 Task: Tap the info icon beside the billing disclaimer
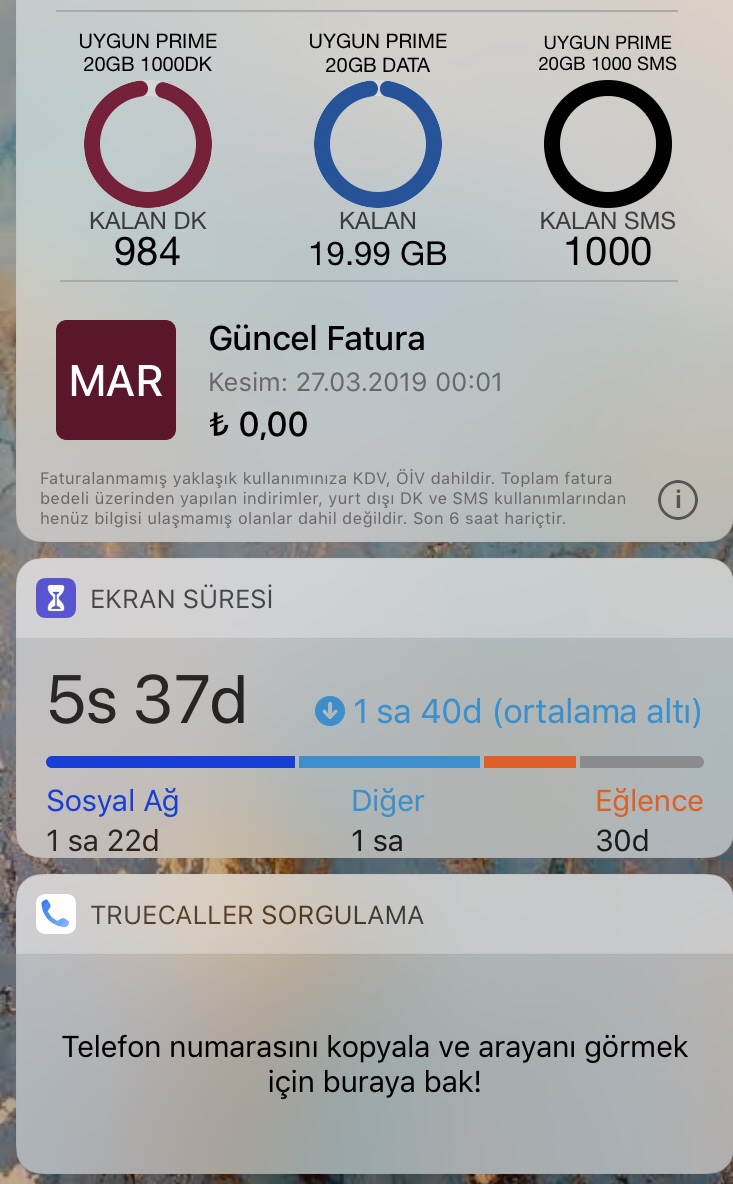click(677, 500)
